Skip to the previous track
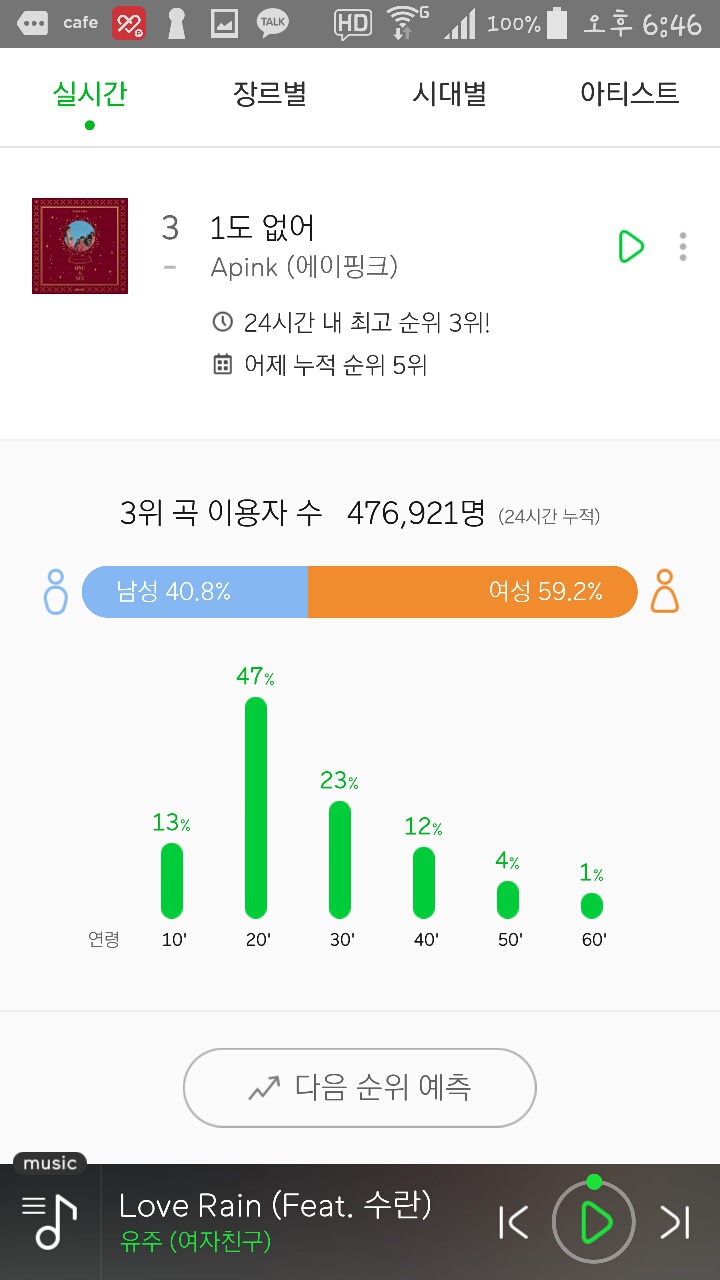The height and width of the screenshot is (1280, 720). click(x=514, y=1222)
